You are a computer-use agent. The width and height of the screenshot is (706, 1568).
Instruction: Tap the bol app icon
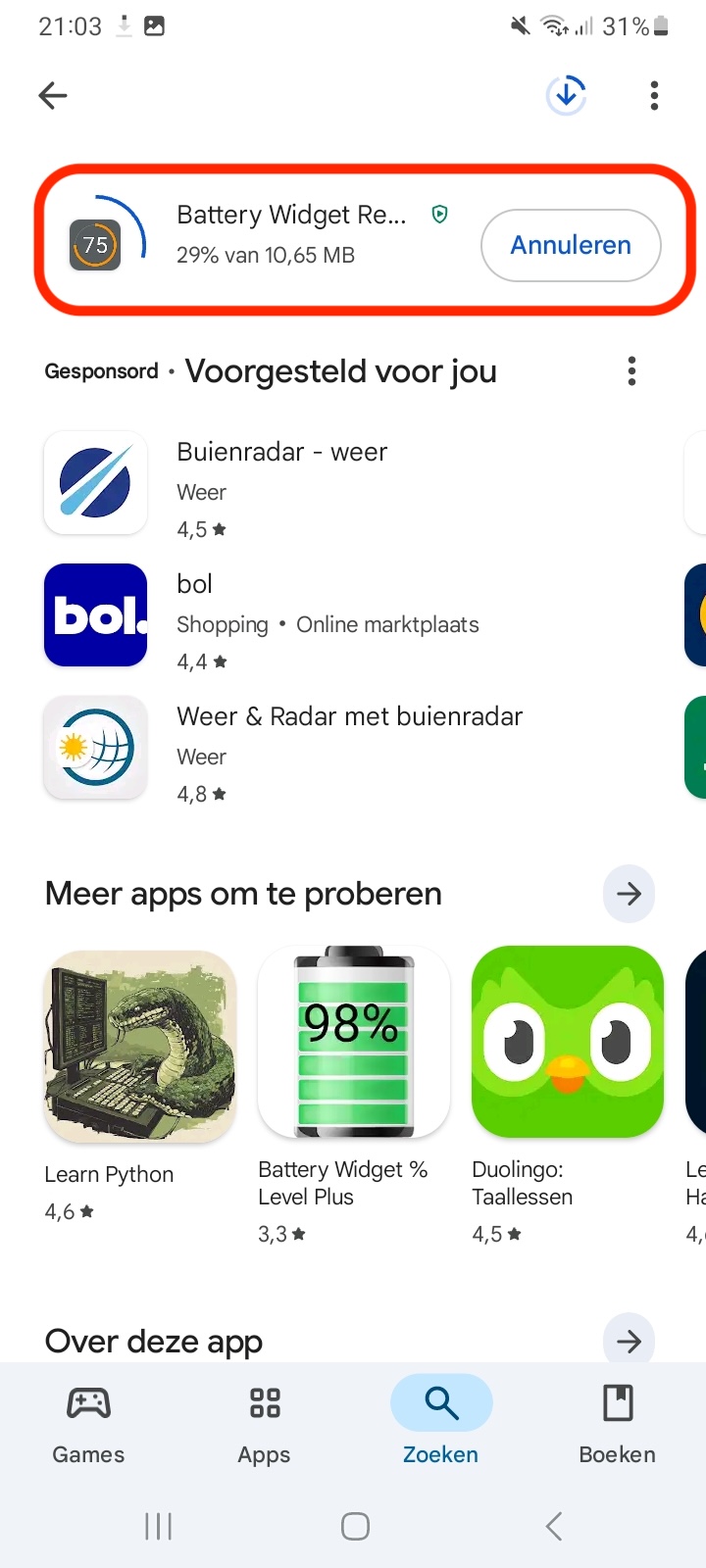point(95,614)
